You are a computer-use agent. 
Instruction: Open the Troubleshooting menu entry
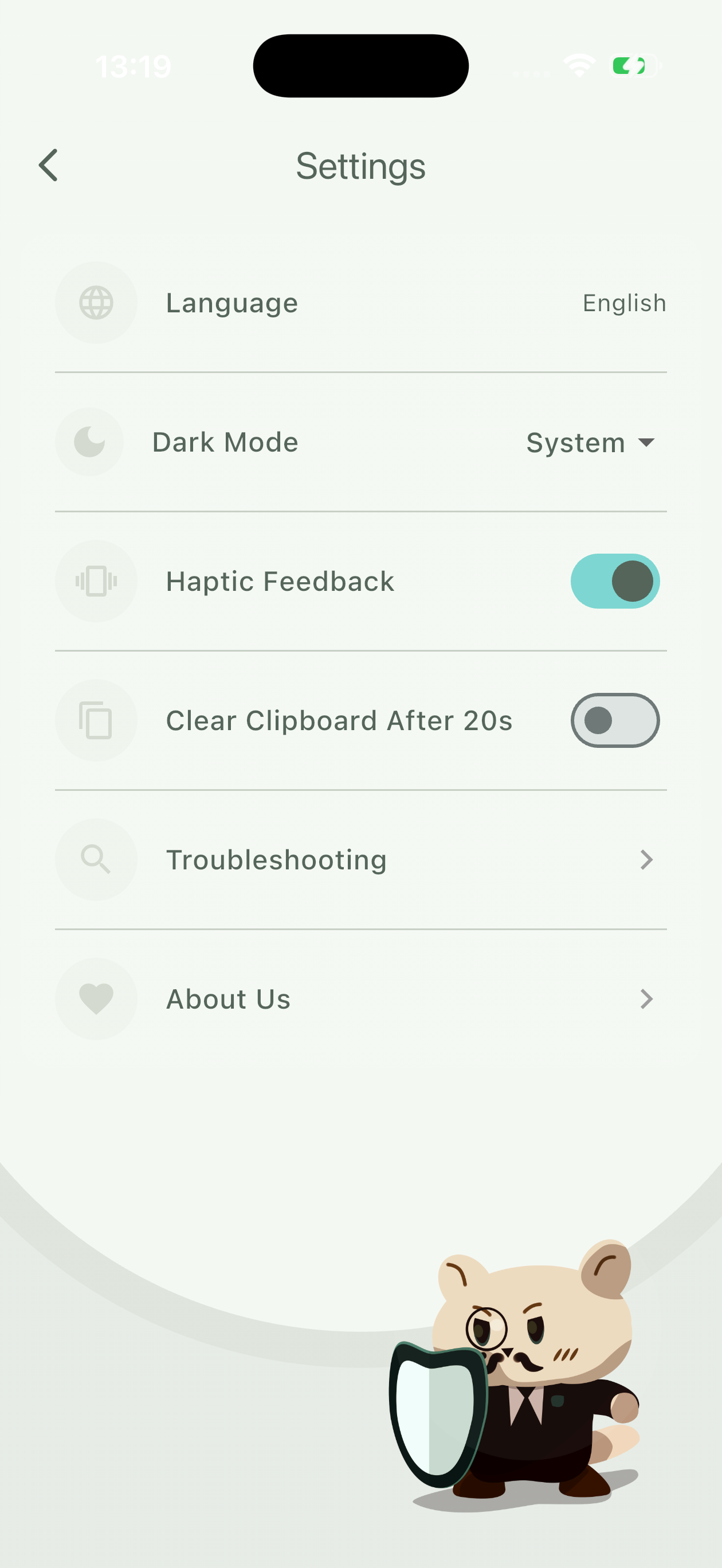277,859
